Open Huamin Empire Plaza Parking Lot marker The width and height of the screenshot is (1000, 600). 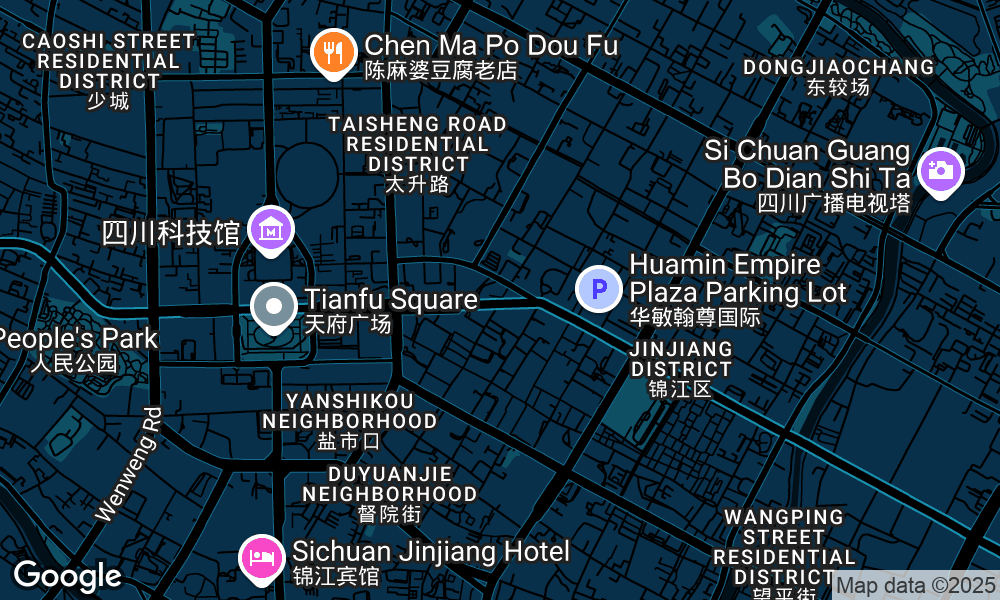pyautogui.click(x=599, y=290)
